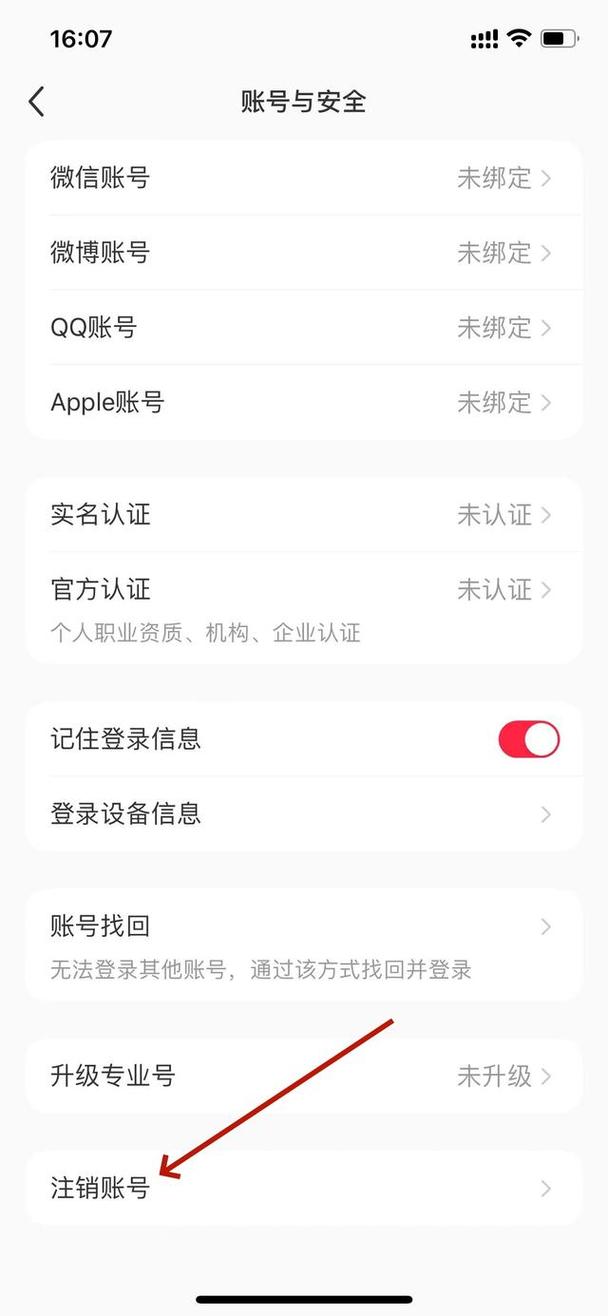Open 微信账号 binding row
Image resolution: width=608 pixels, height=1316 pixels.
tap(303, 178)
